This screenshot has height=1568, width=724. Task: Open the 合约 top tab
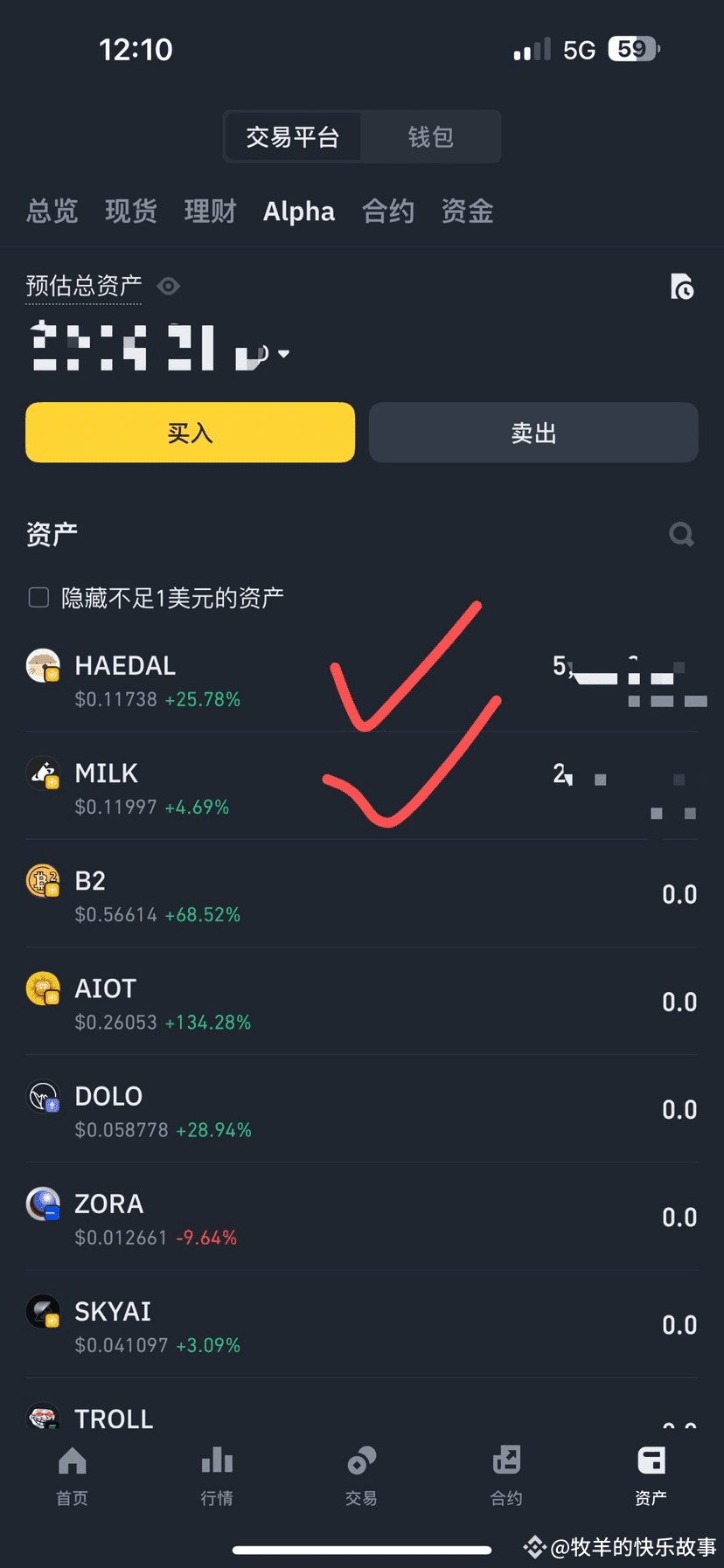388,212
